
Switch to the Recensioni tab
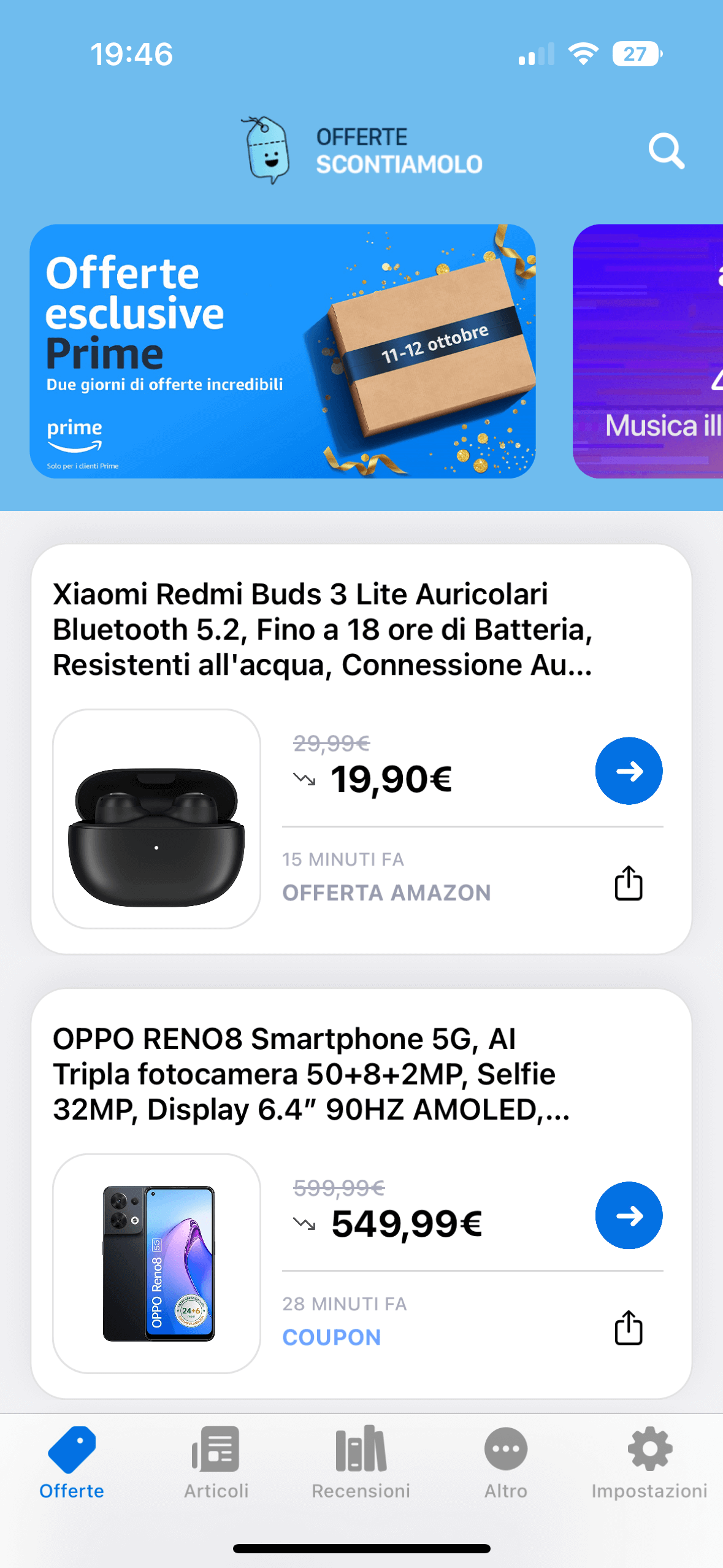361,1462
